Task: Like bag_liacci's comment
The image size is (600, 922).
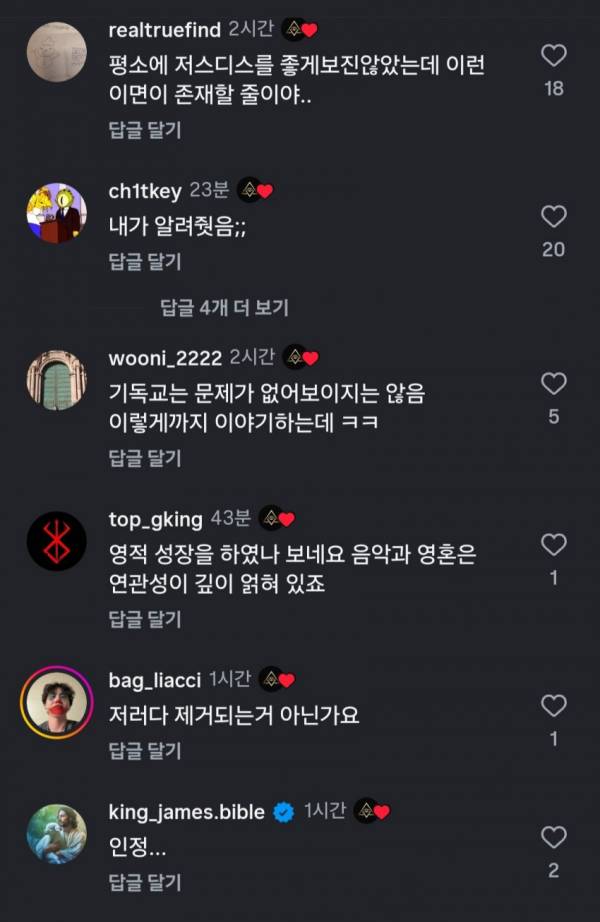Action: click(553, 706)
